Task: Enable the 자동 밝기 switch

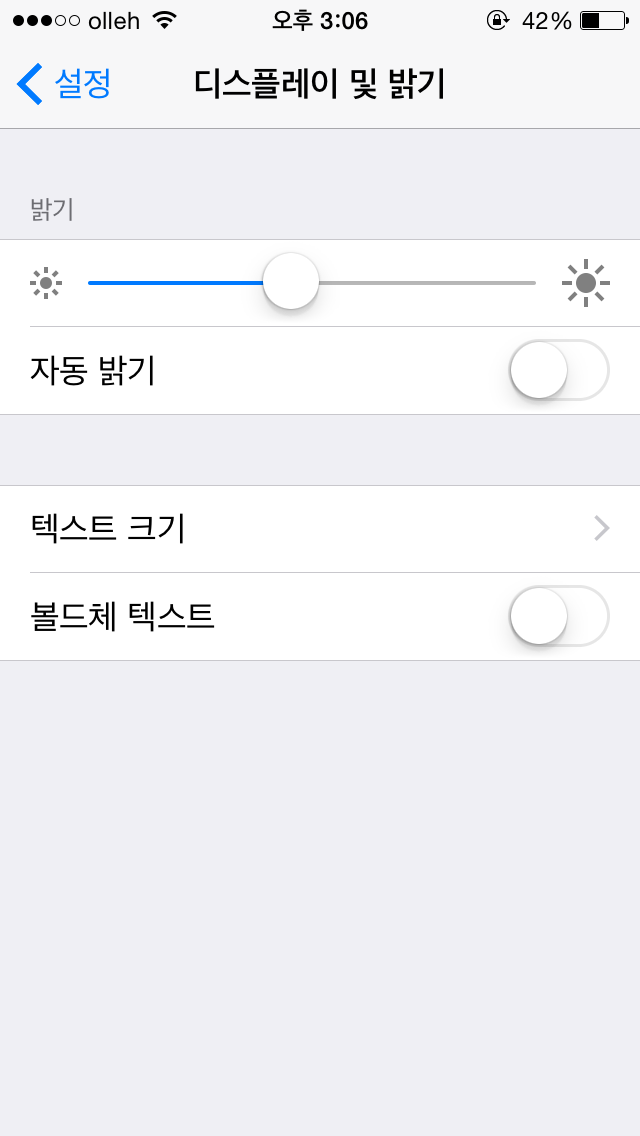Action: click(559, 370)
